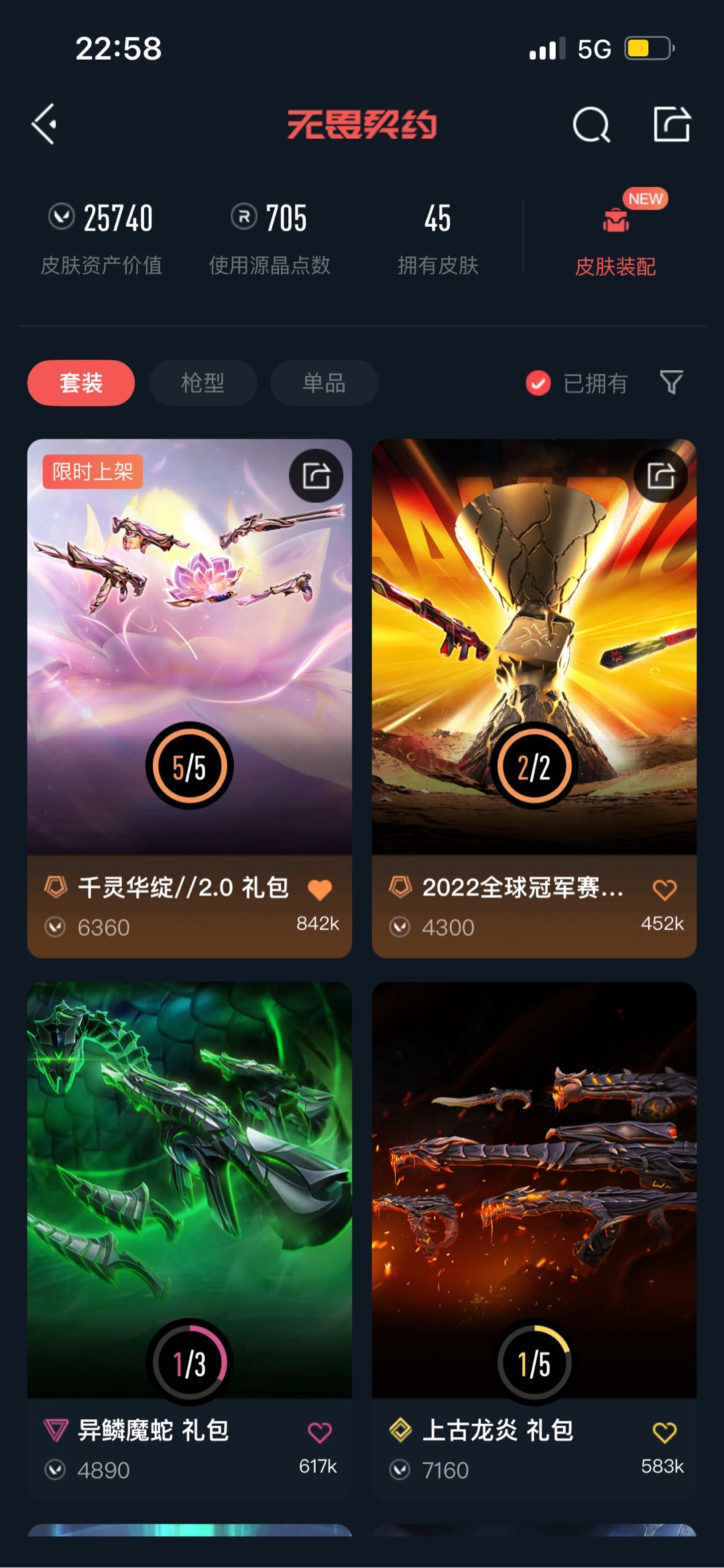Like the 异鳞魔蛇 礼包 bundle

[x=320, y=1433]
